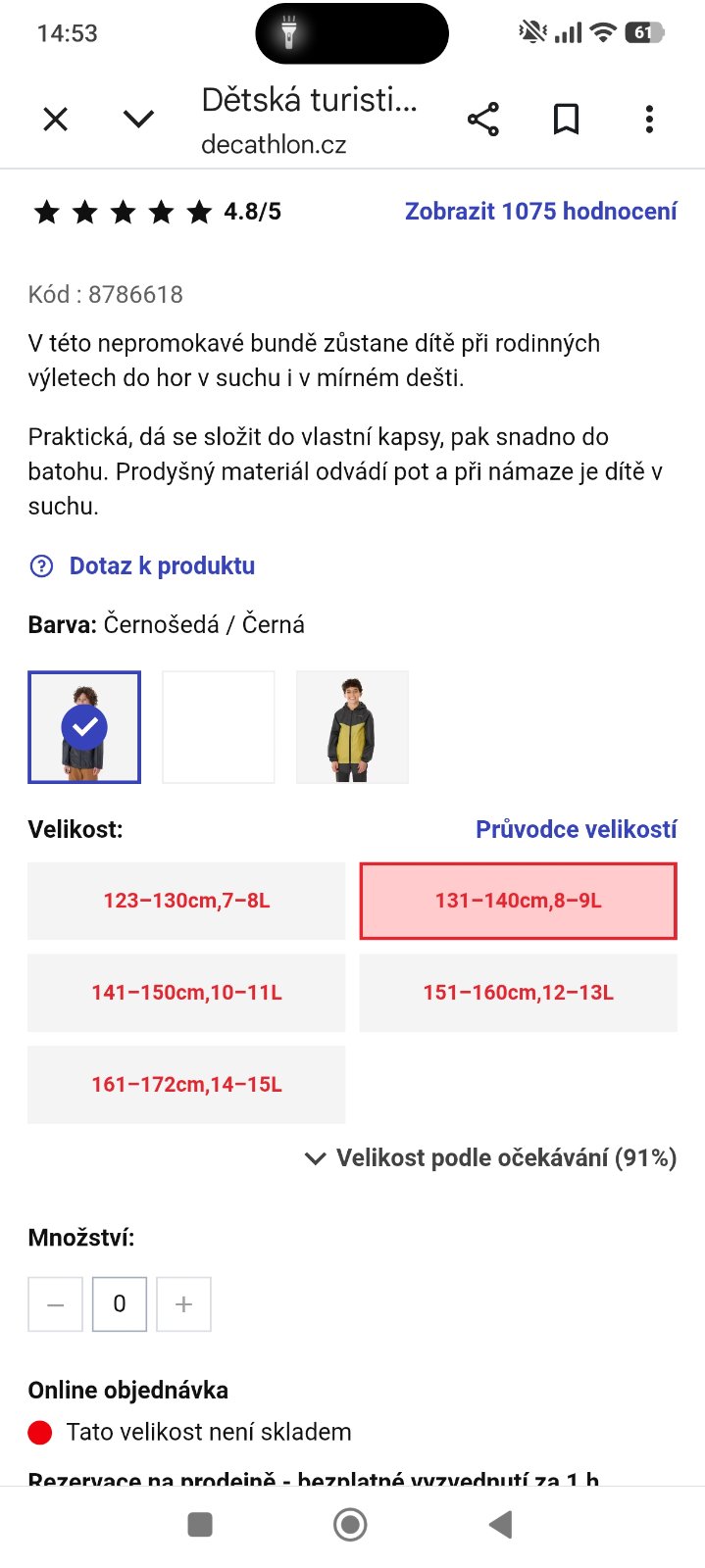This screenshot has width=705, height=1568.
Task: Choose size 141–150cm,10–11L
Action: click(x=186, y=993)
